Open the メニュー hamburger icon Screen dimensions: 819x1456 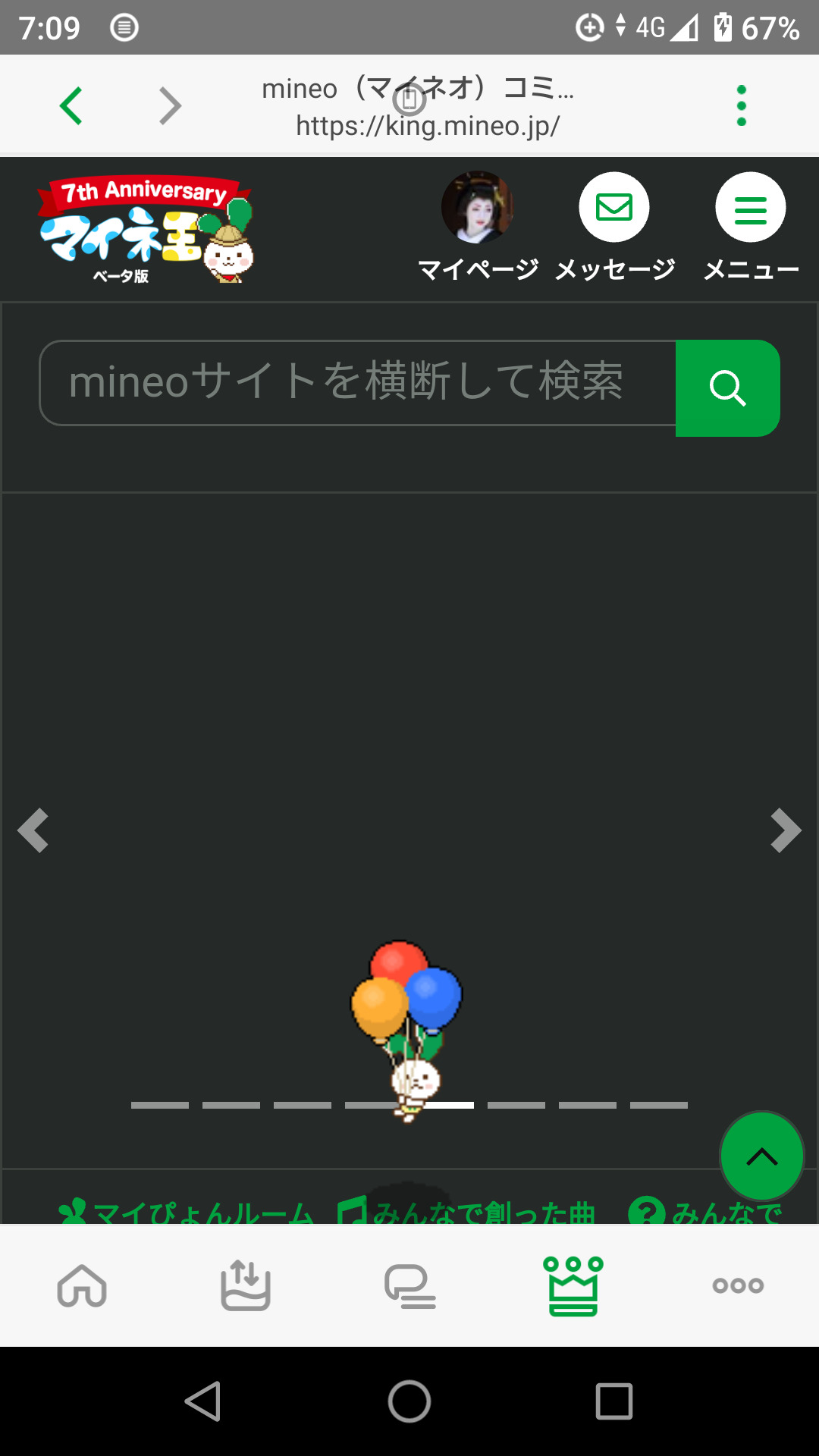(x=749, y=206)
